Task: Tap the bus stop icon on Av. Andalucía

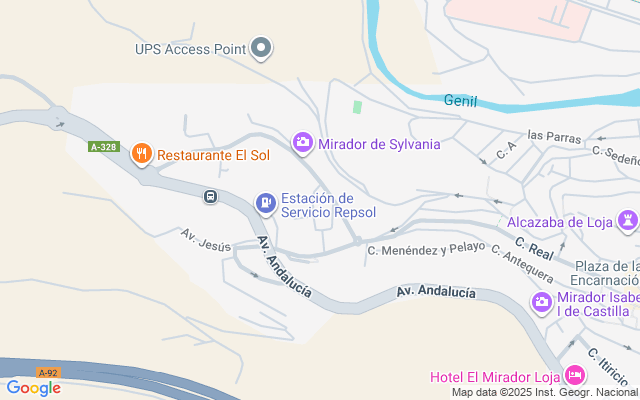Action: (x=211, y=196)
